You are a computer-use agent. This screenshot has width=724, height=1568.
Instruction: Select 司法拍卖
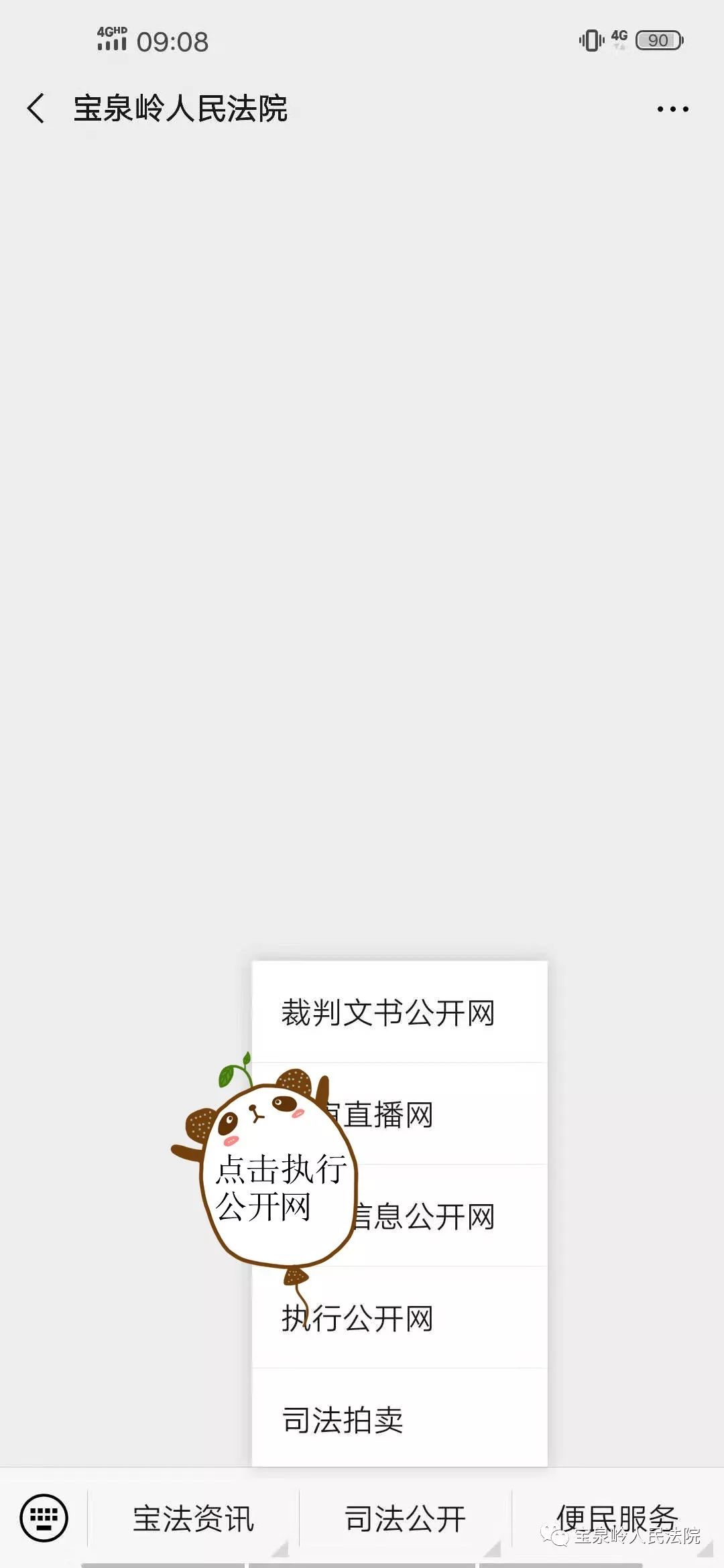(400, 1419)
